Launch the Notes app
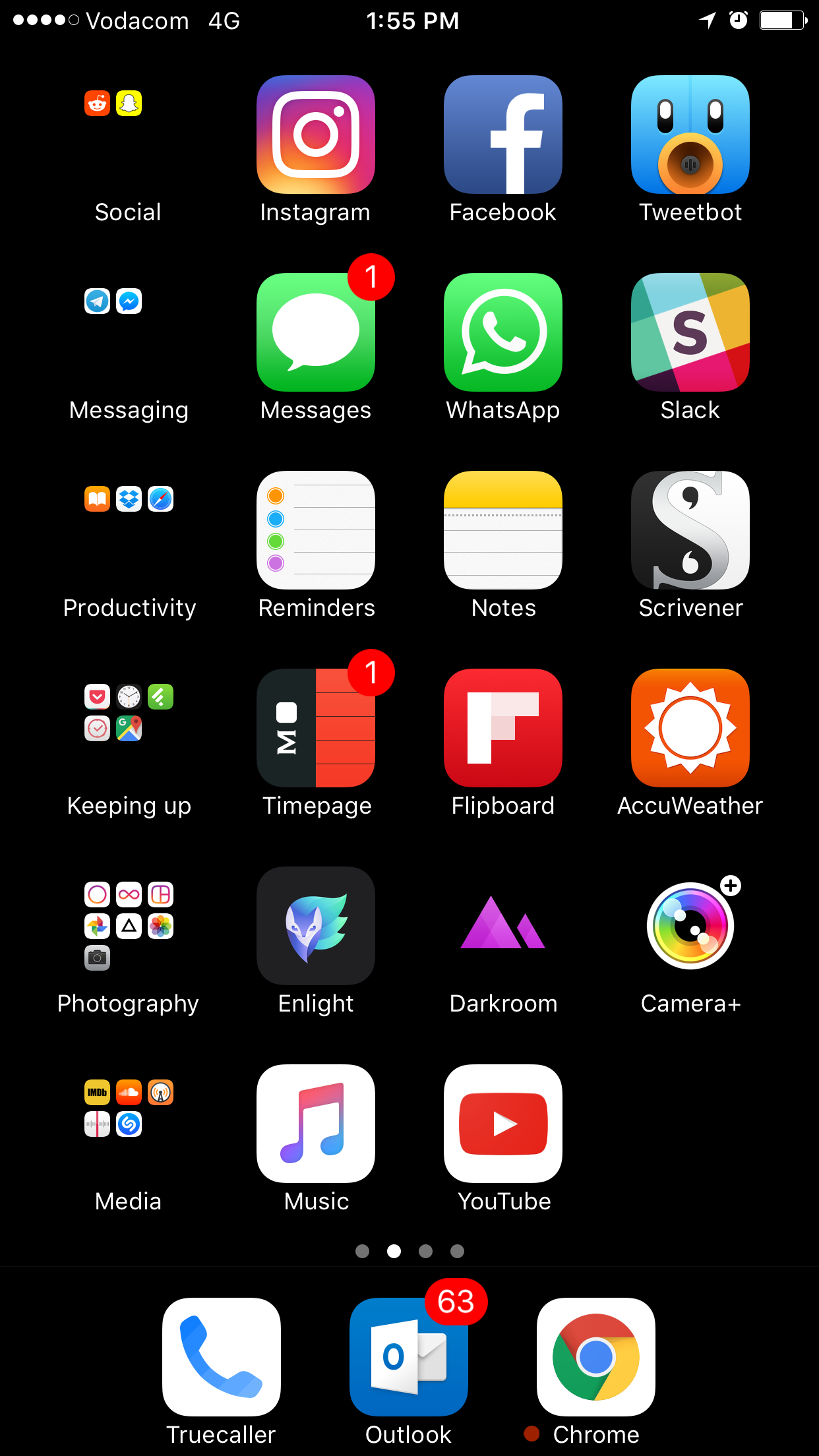The width and height of the screenshot is (819, 1456). [x=502, y=530]
